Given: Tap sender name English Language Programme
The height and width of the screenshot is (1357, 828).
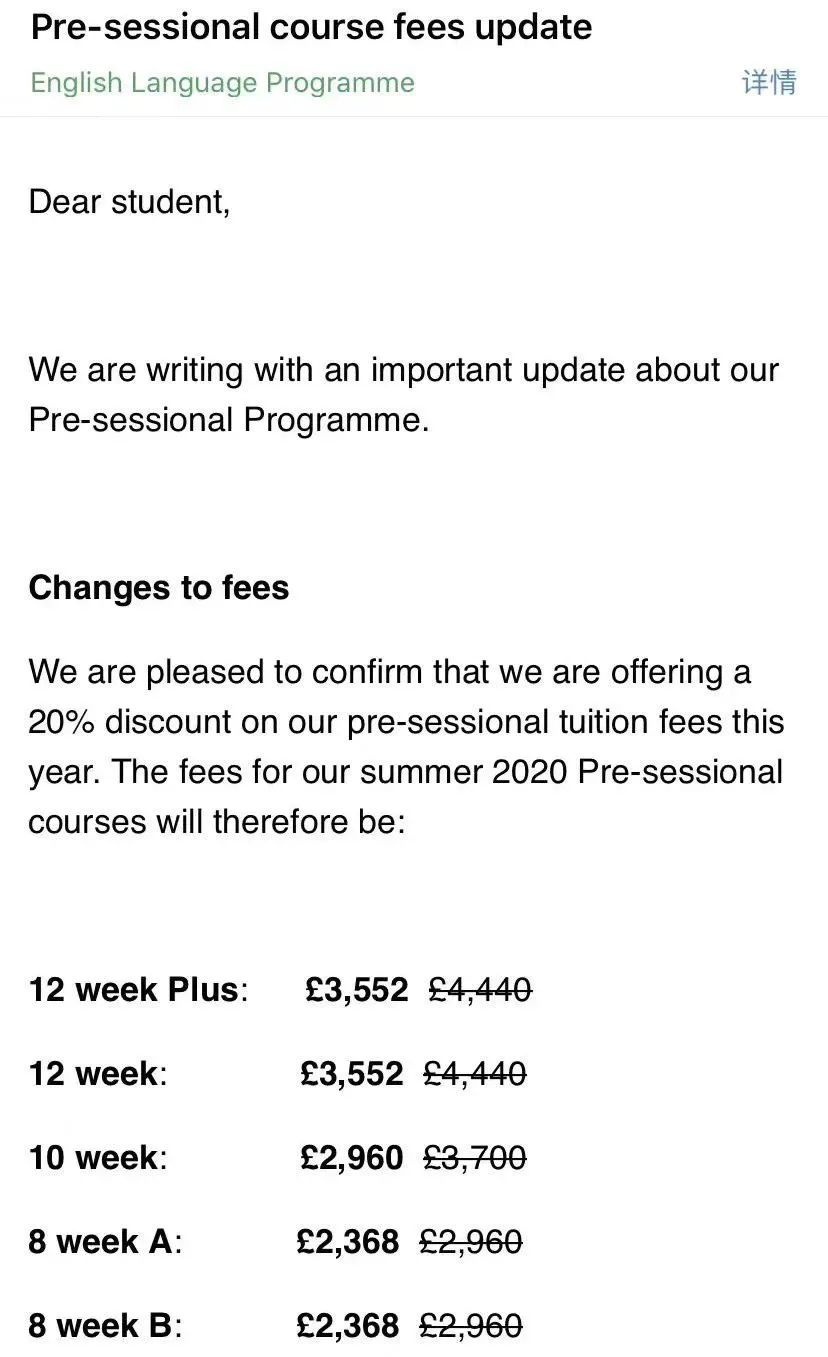Looking at the screenshot, I should click(222, 82).
